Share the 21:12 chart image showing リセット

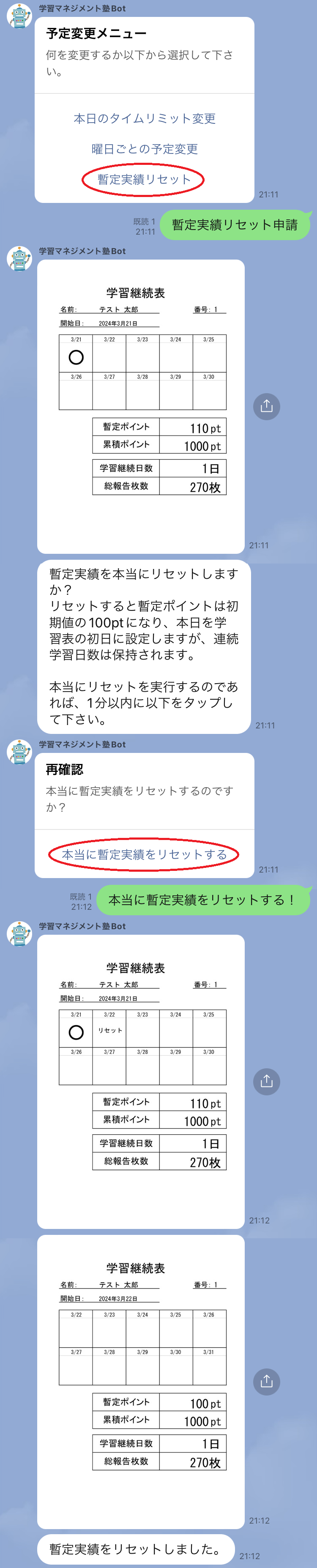point(267,1082)
